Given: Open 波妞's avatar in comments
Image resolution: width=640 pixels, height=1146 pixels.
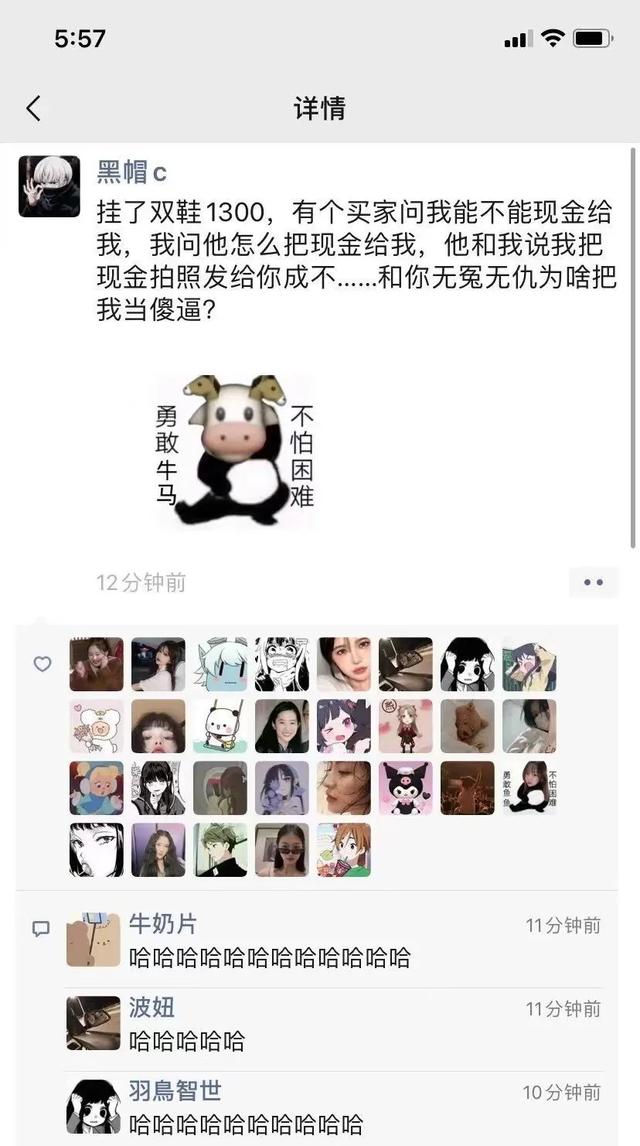Looking at the screenshot, I should click(93, 1022).
